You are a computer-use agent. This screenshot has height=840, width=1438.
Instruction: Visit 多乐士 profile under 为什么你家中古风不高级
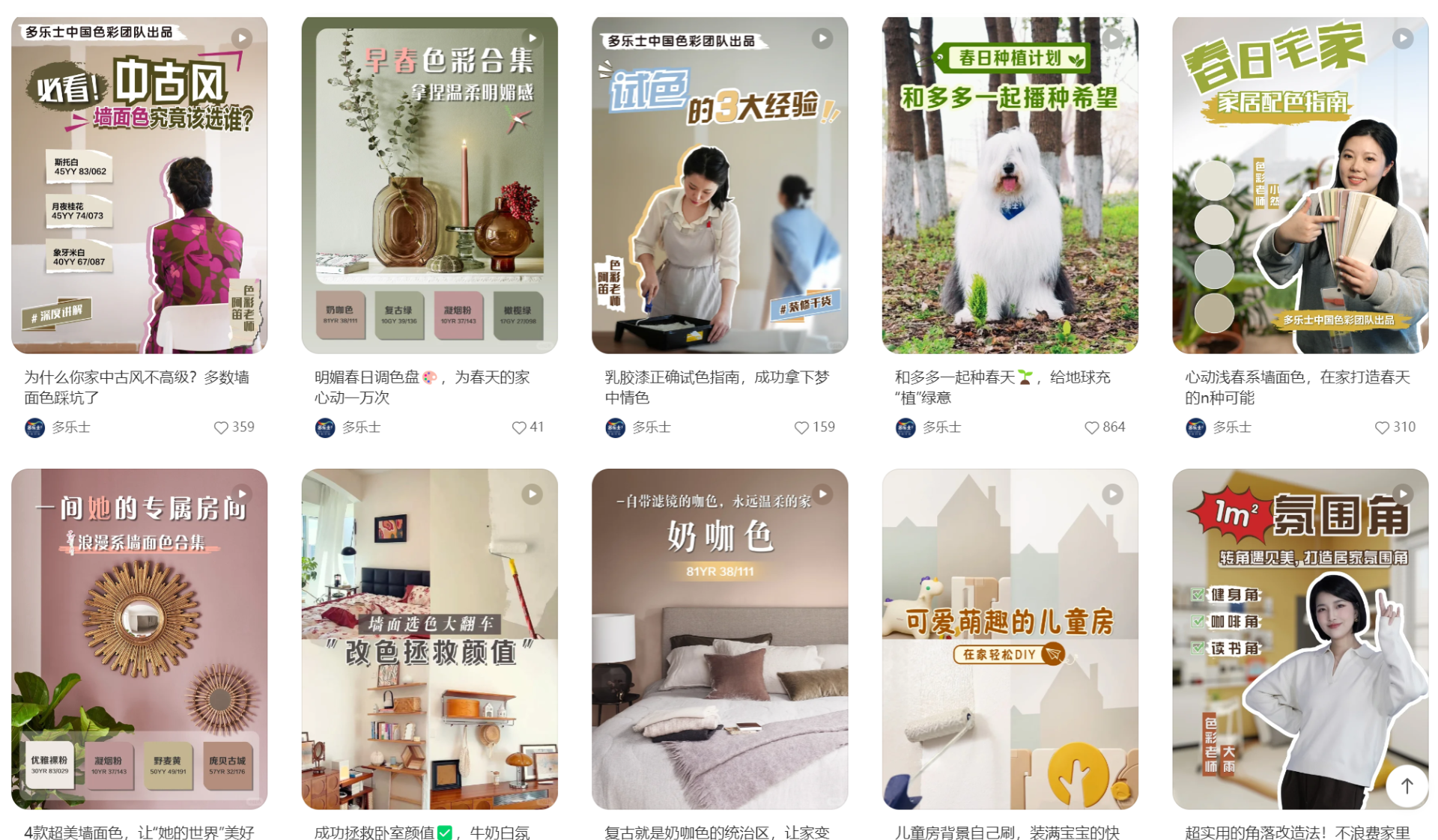coord(70,427)
